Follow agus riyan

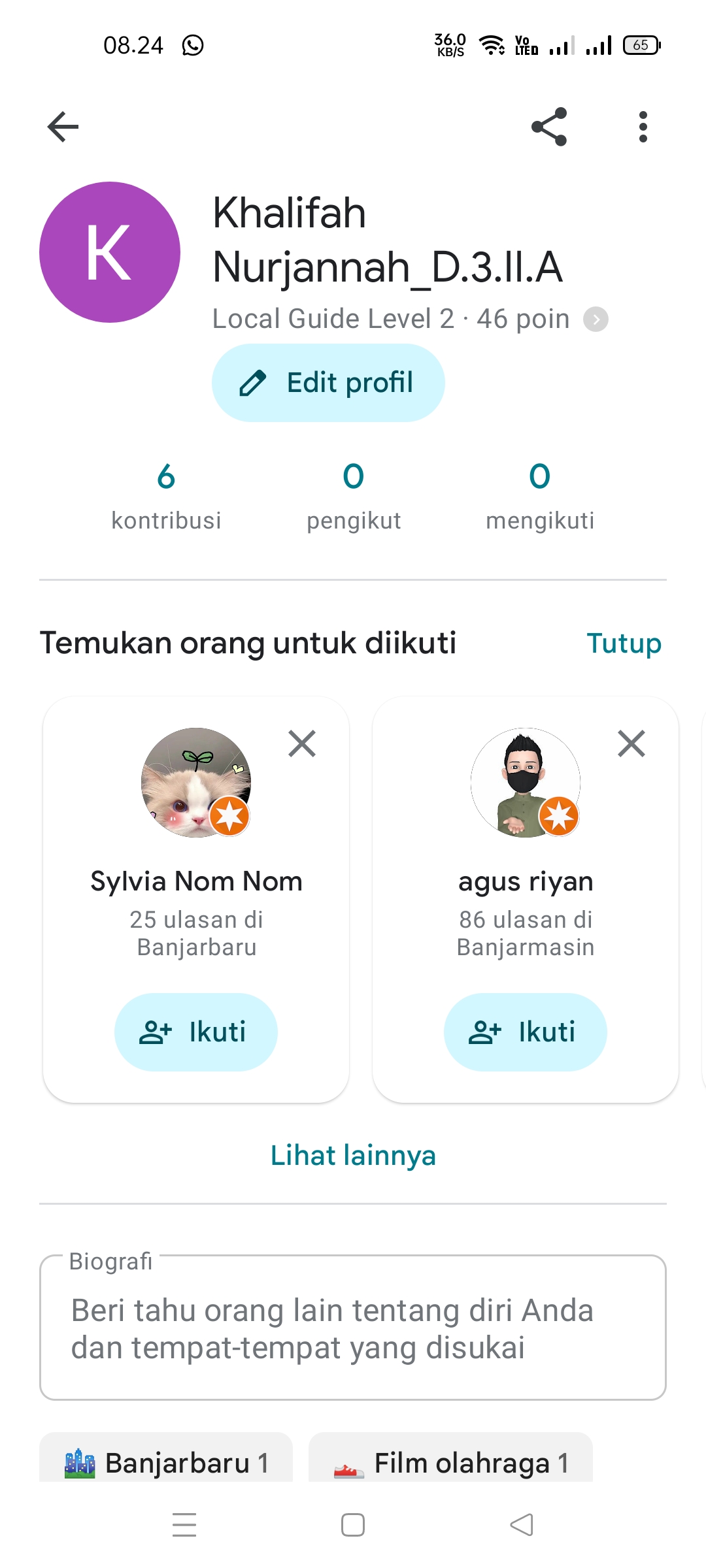point(526,1032)
